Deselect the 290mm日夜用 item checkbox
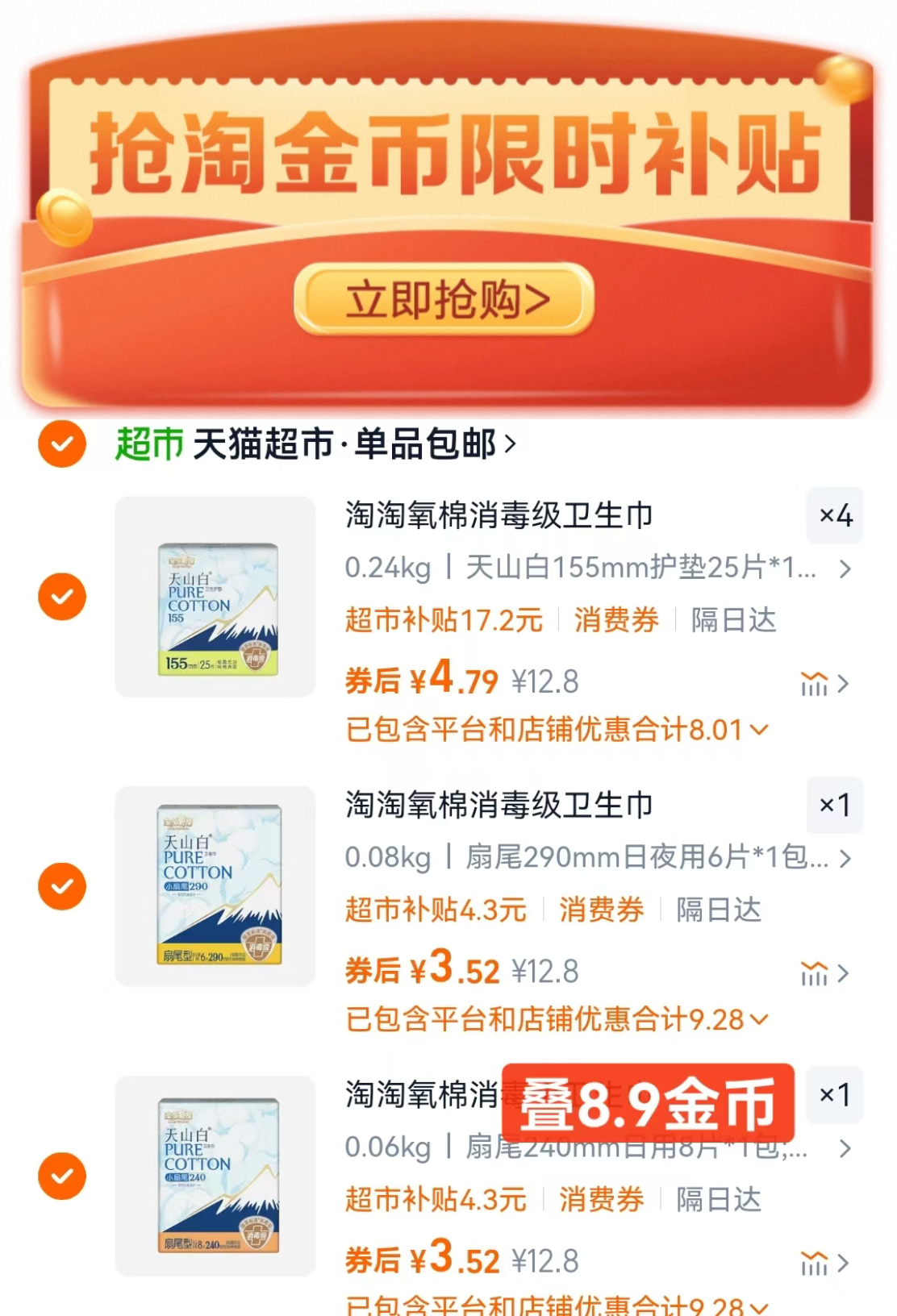Image resolution: width=897 pixels, height=1316 pixels. click(61, 885)
